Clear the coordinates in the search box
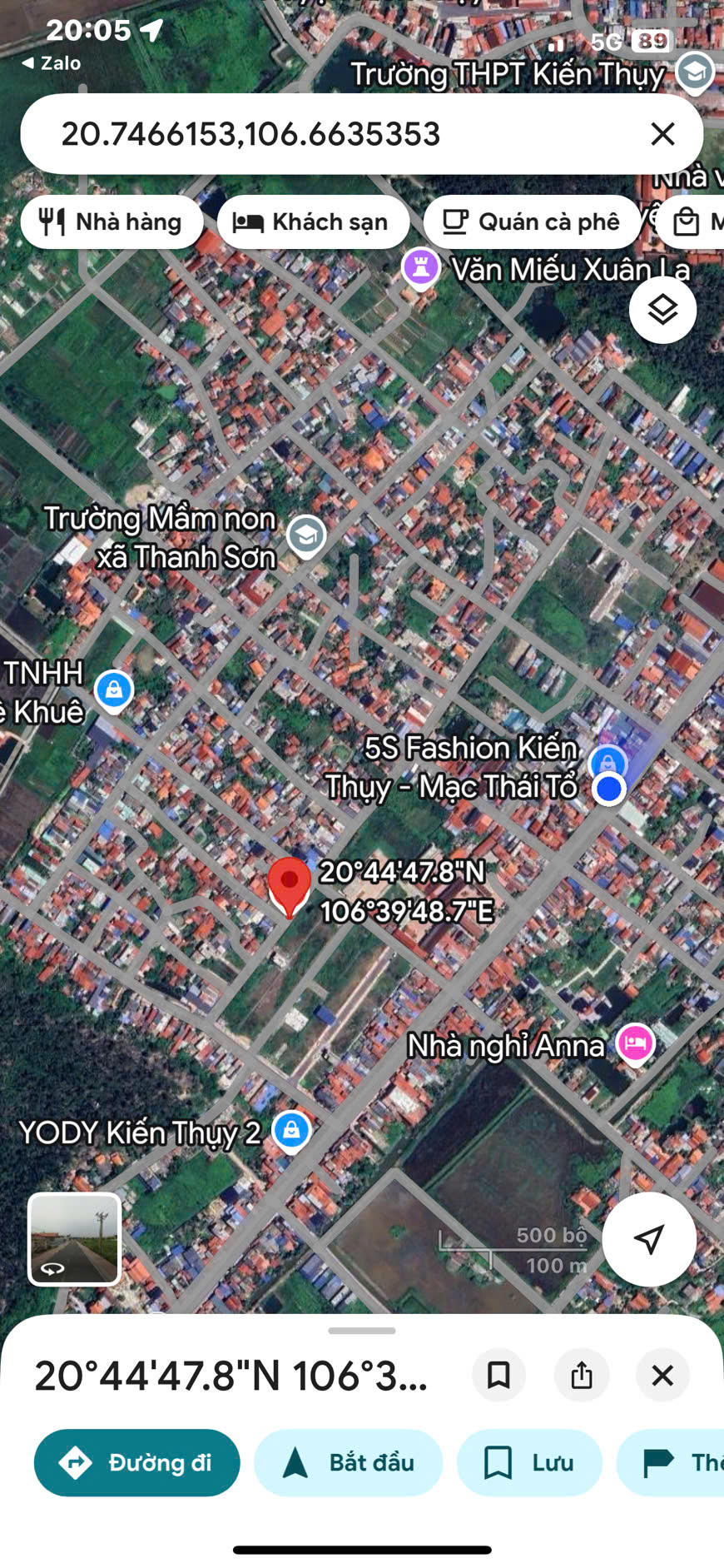Screen dimensions: 724x1568 pos(662,134)
